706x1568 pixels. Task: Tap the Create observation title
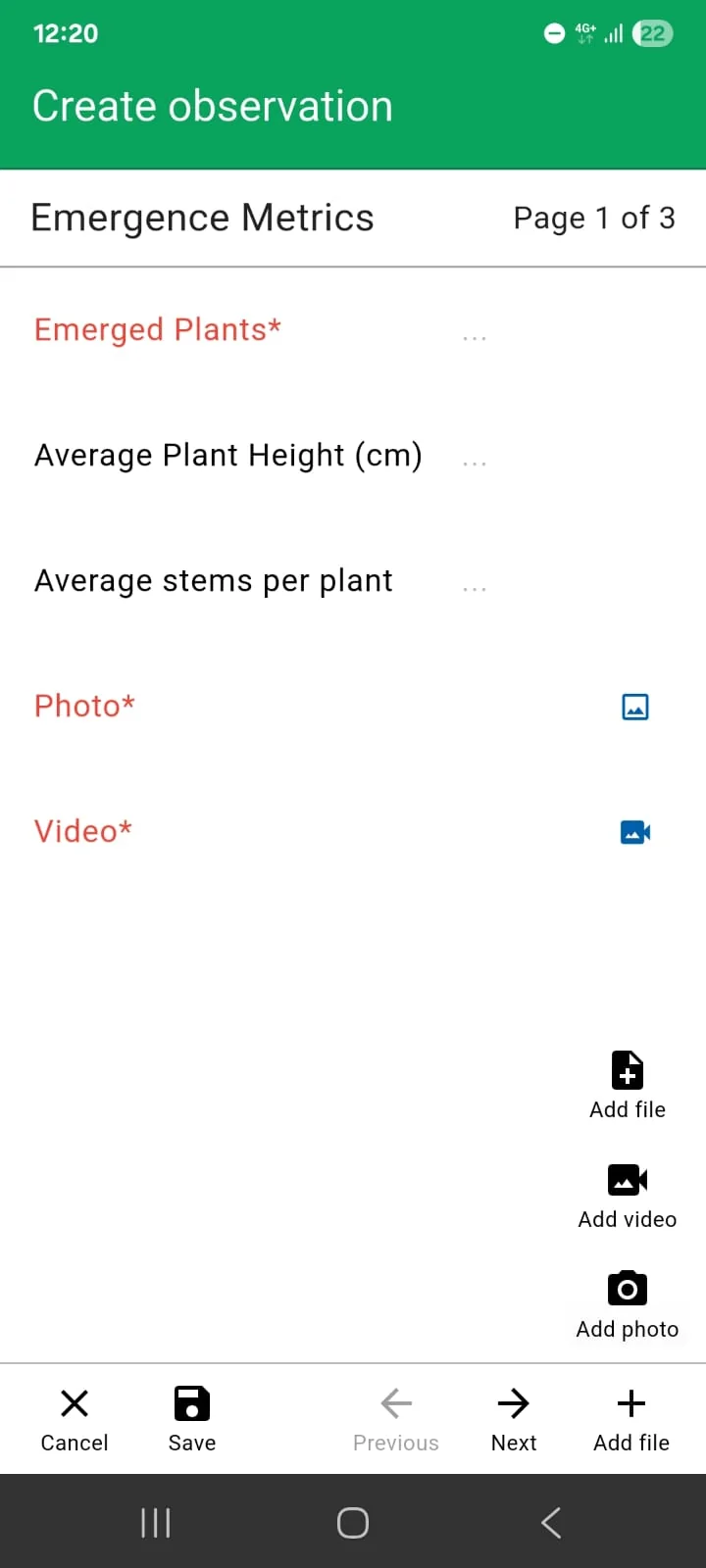click(x=212, y=106)
